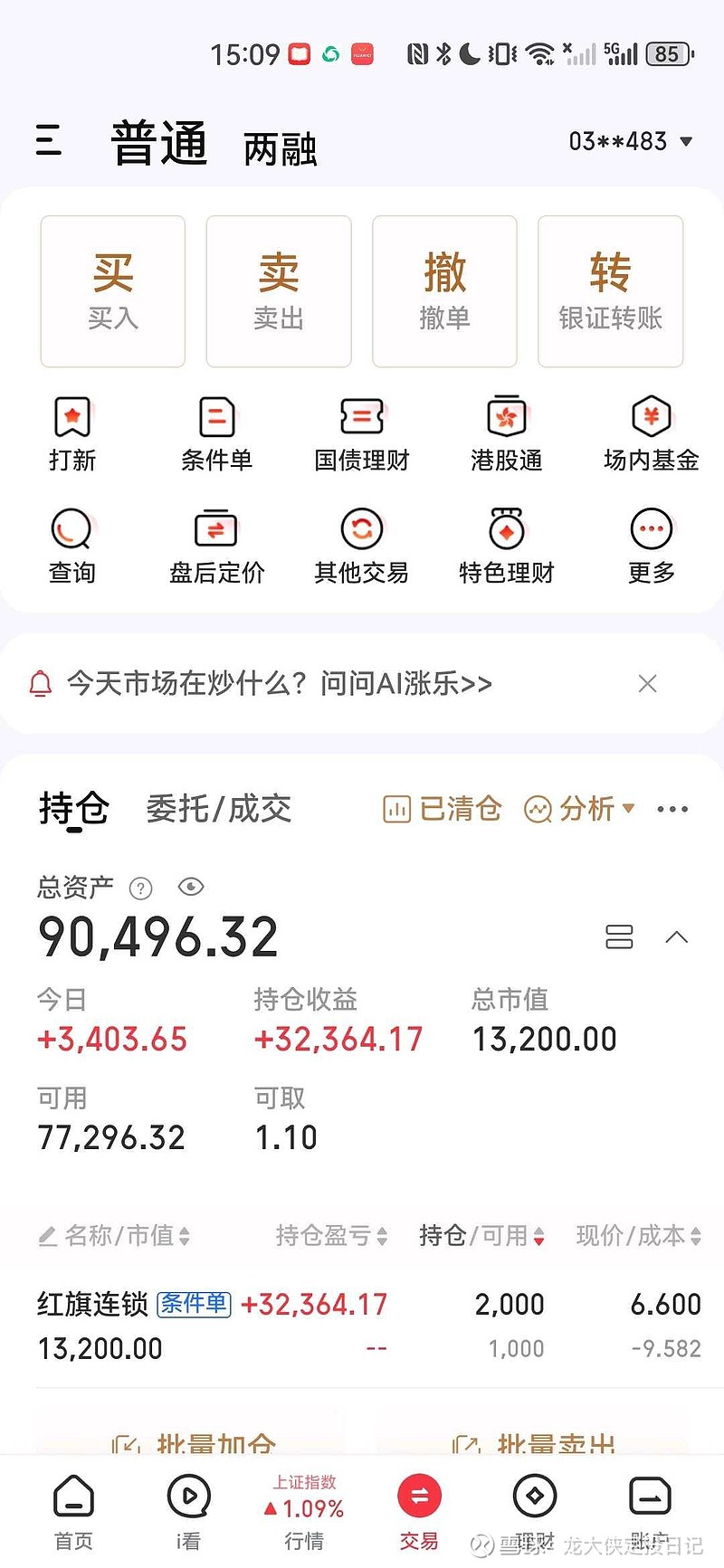Select the 条件单 conditional order icon
This screenshot has width=724, height=1568.
[216, 434]
